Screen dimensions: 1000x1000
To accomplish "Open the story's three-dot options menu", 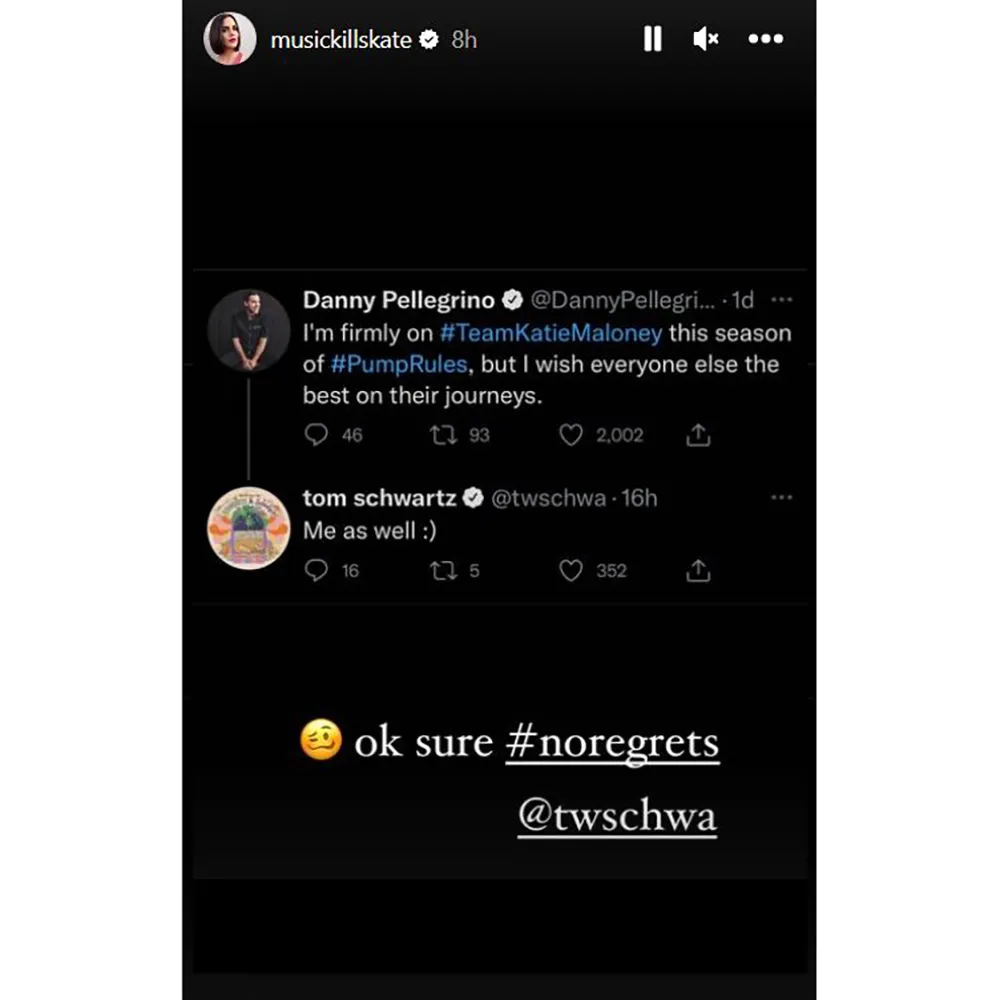I will tap(766, 39).
